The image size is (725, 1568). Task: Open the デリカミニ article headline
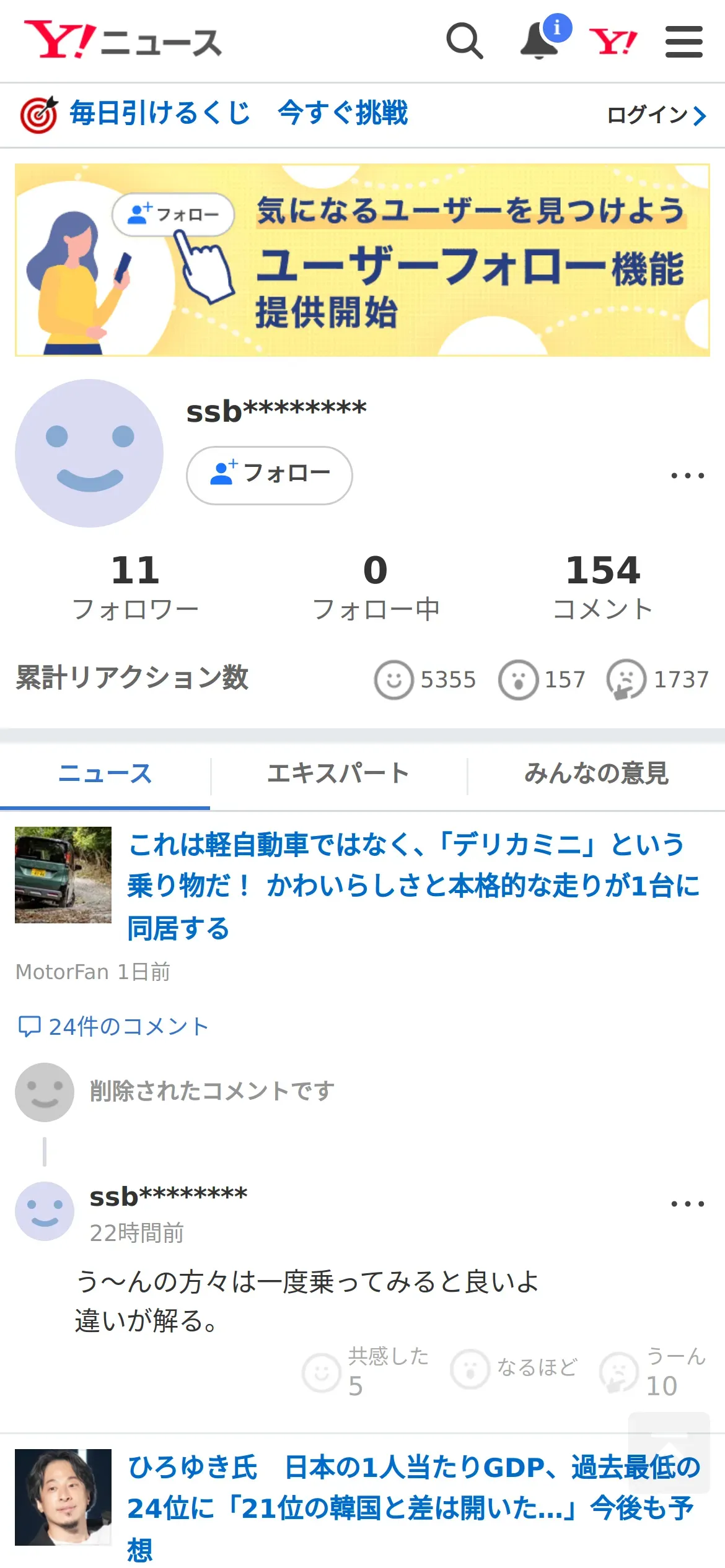click(413, 886)
